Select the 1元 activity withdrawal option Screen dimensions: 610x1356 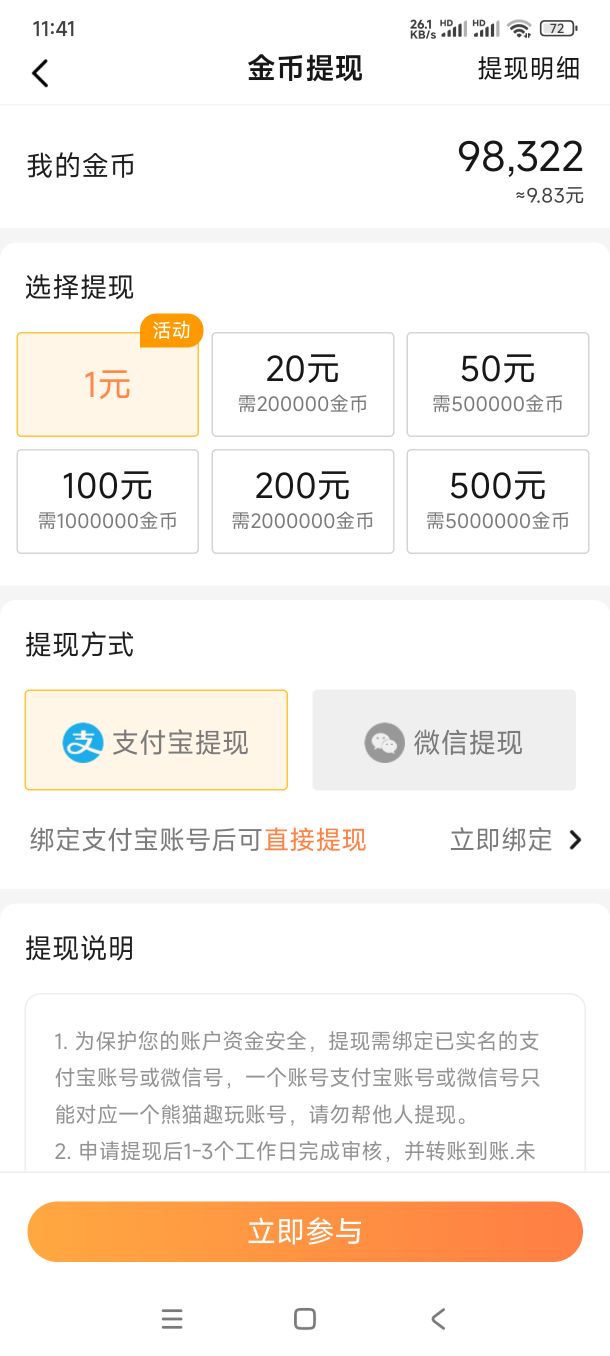coord(108,385)
